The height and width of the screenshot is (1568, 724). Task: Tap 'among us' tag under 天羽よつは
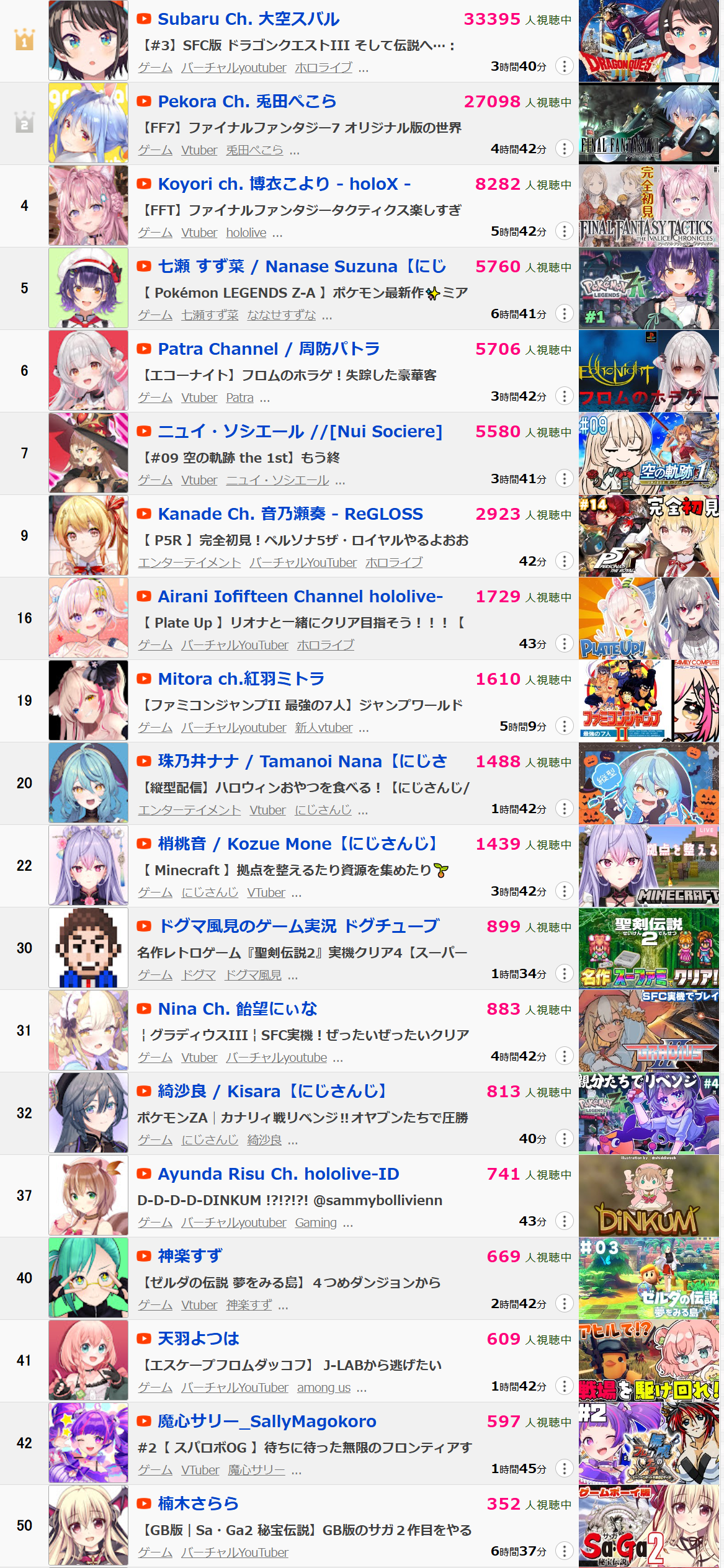pos(323,1388)
